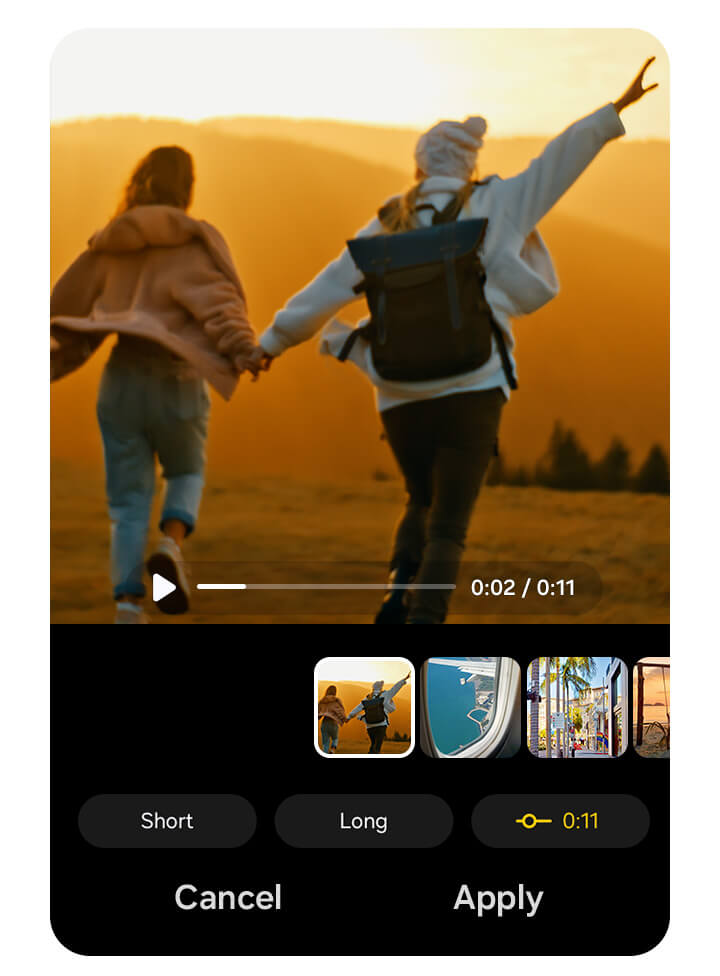The height and width of the screenshot is (976, 720).
Task: Choose the Short duration option
Action: click(x=167, y=821)
